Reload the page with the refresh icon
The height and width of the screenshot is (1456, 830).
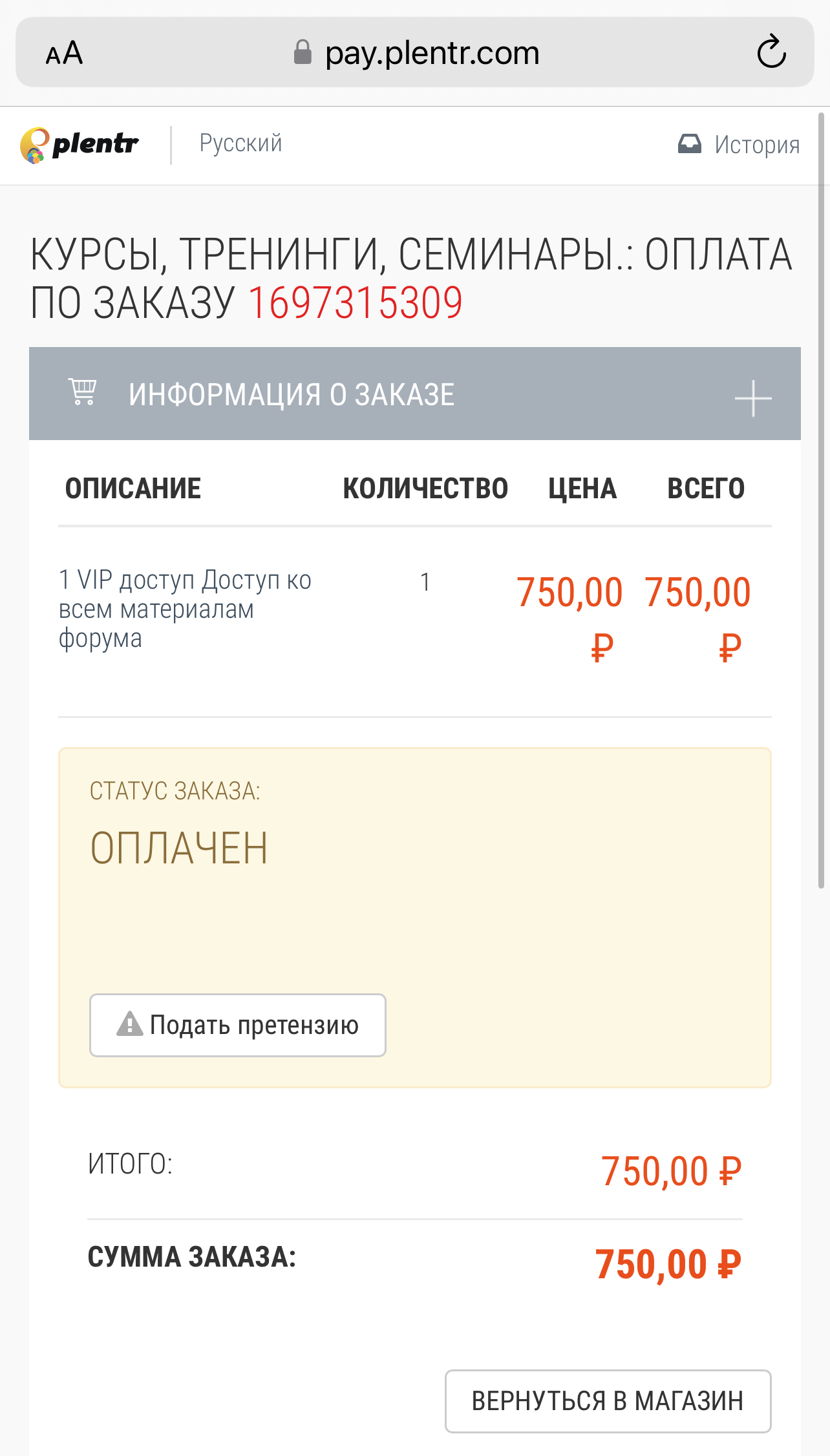[771, 52]
